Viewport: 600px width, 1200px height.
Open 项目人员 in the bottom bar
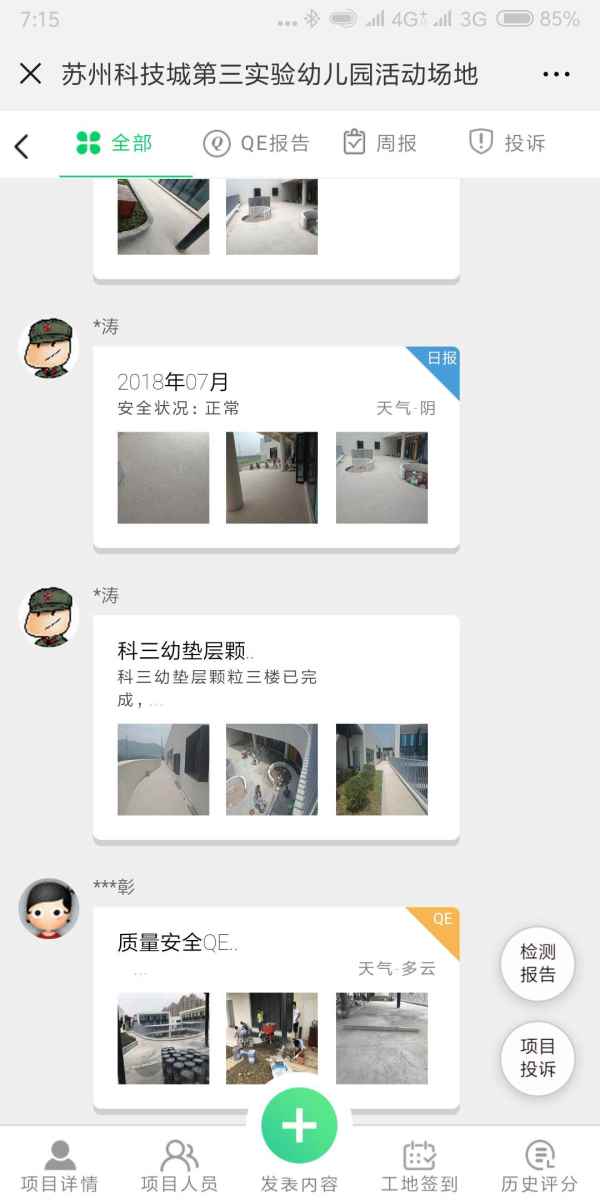[179, 1166]
